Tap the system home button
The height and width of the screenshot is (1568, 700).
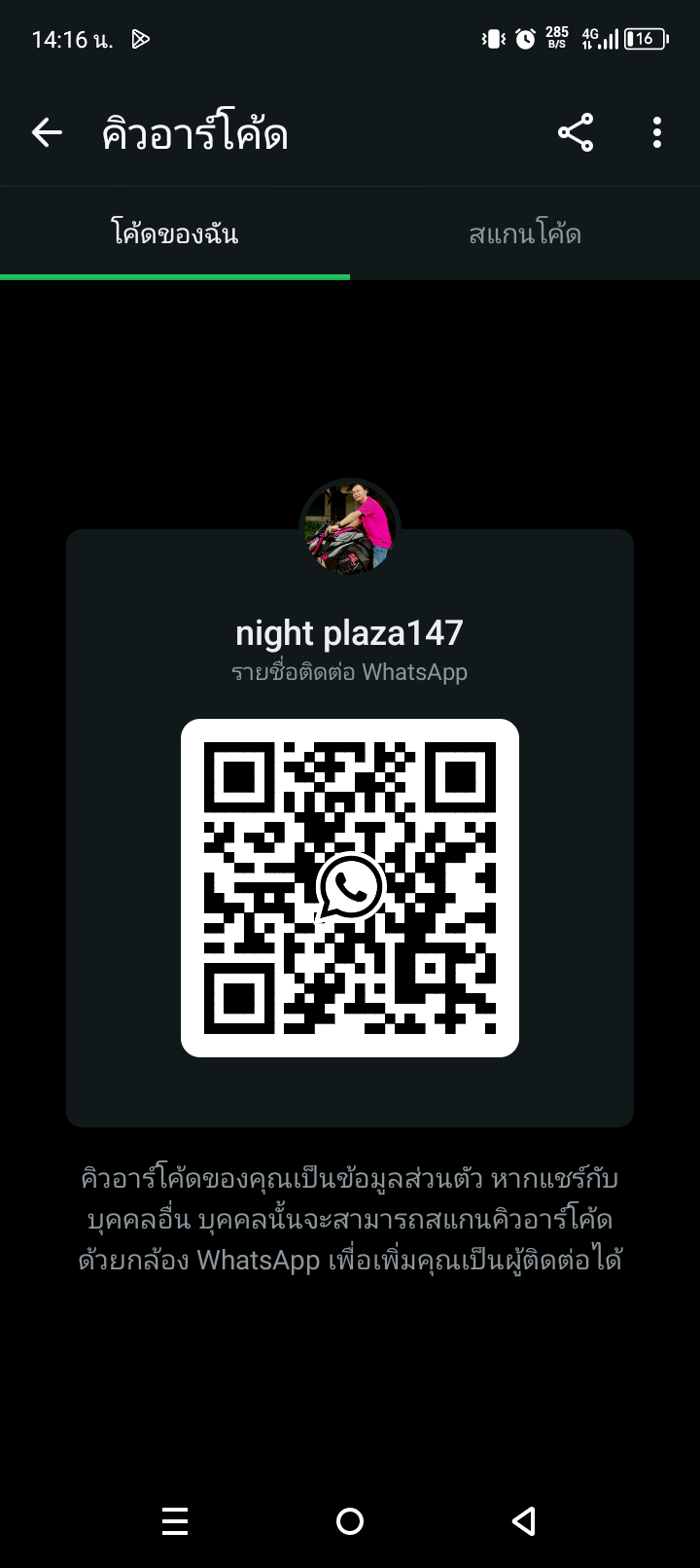(350, 1521)
